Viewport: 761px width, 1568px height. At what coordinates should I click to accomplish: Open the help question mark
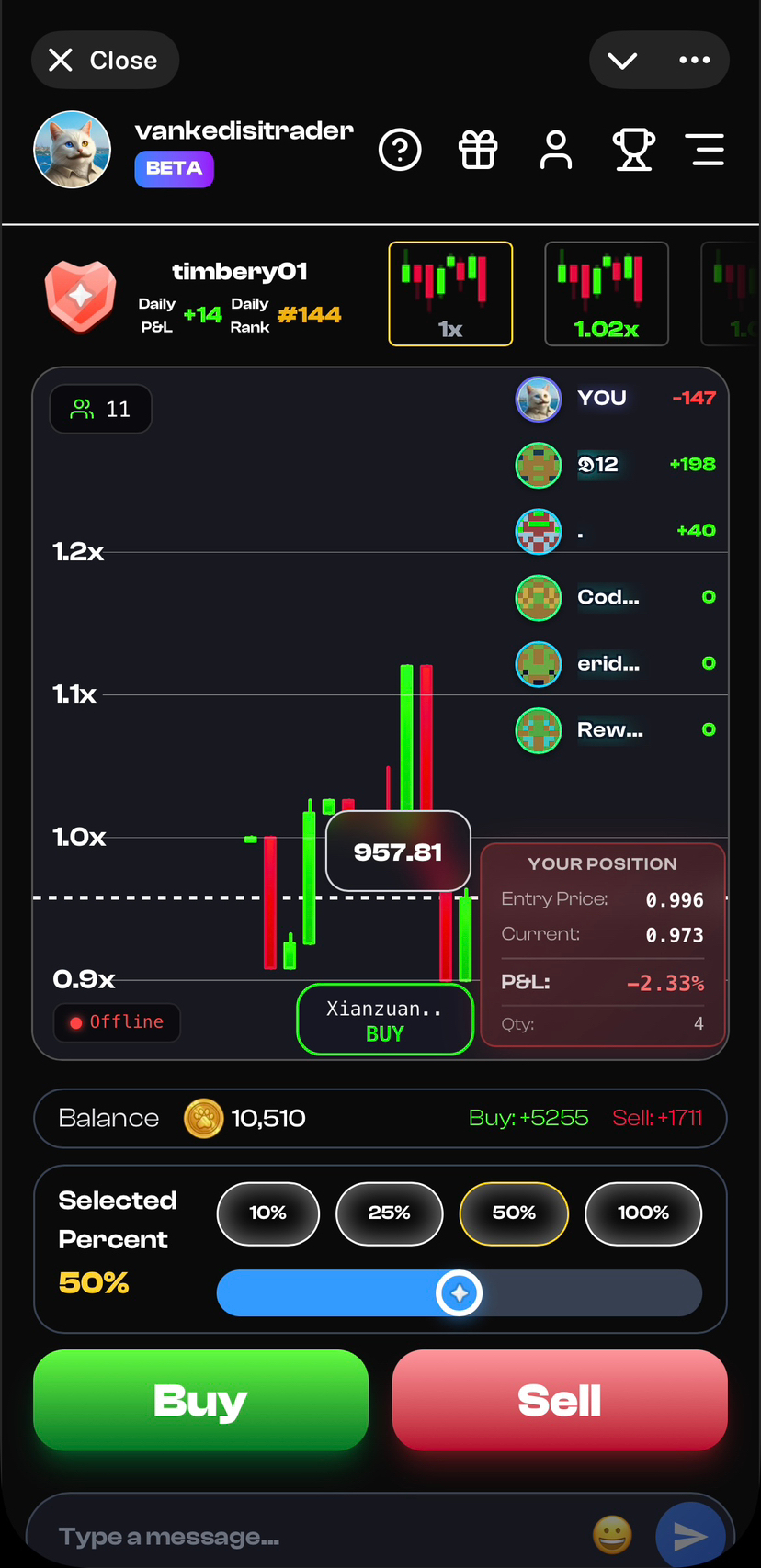[x=400, y=150]
